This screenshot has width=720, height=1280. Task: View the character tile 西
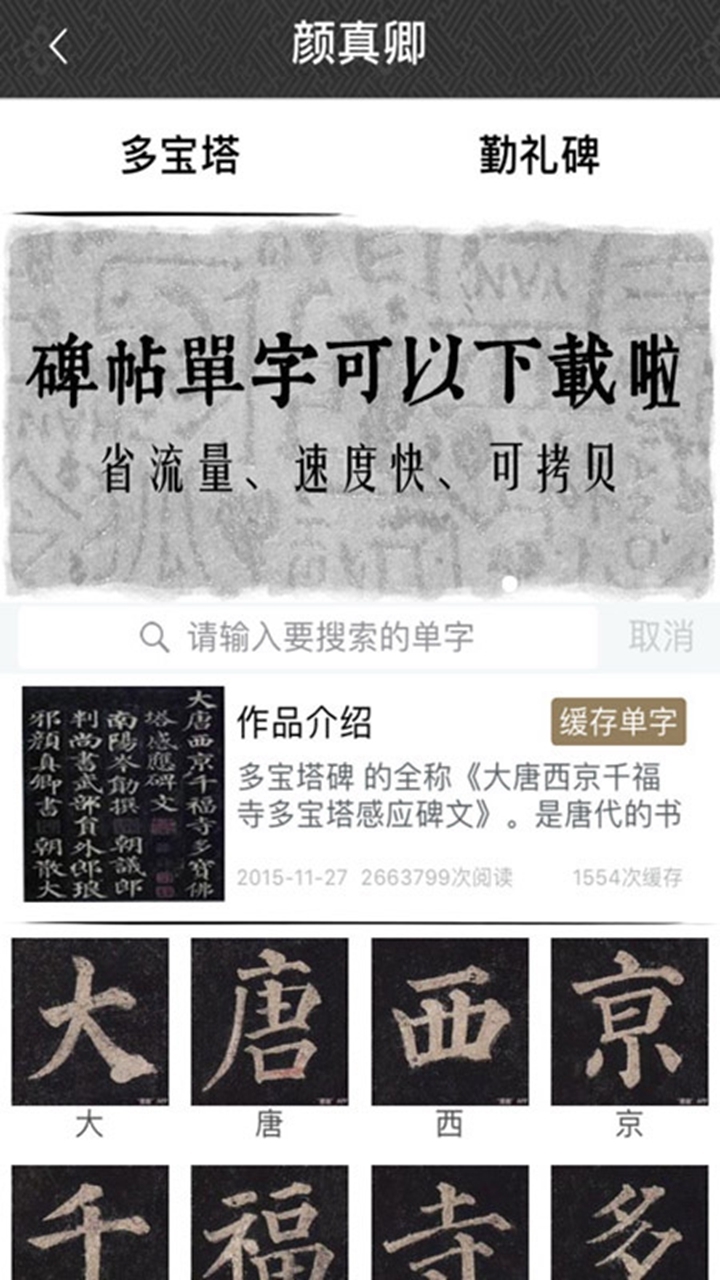coord(450,1022)
